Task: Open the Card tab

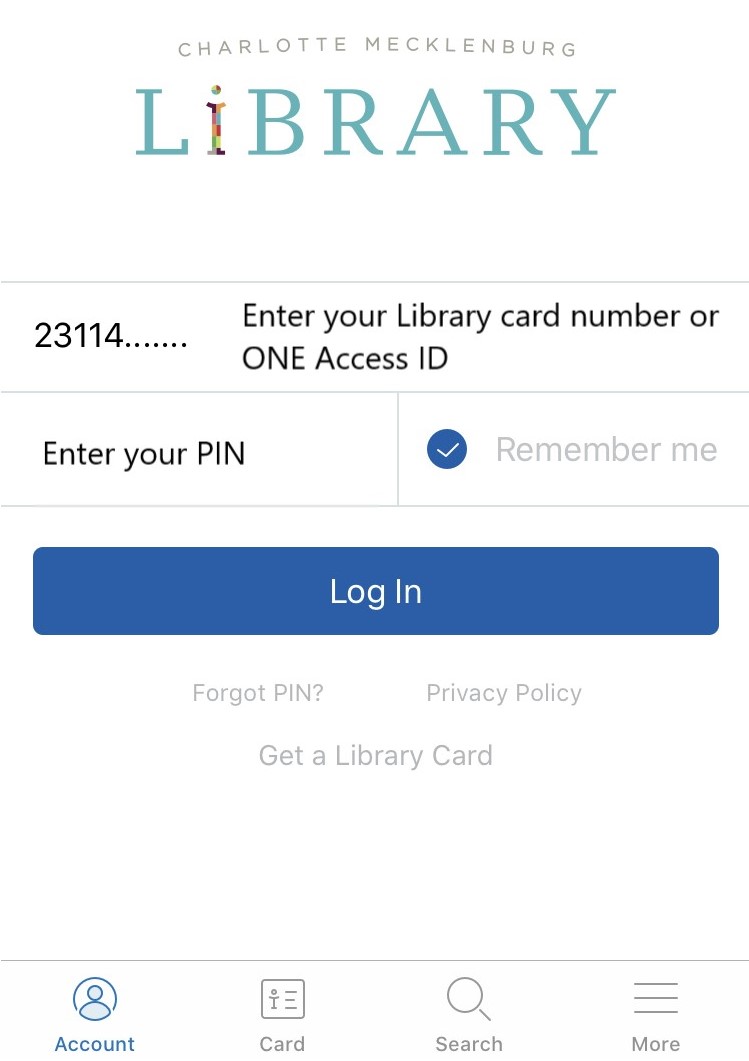Action: click(282, 1013)
